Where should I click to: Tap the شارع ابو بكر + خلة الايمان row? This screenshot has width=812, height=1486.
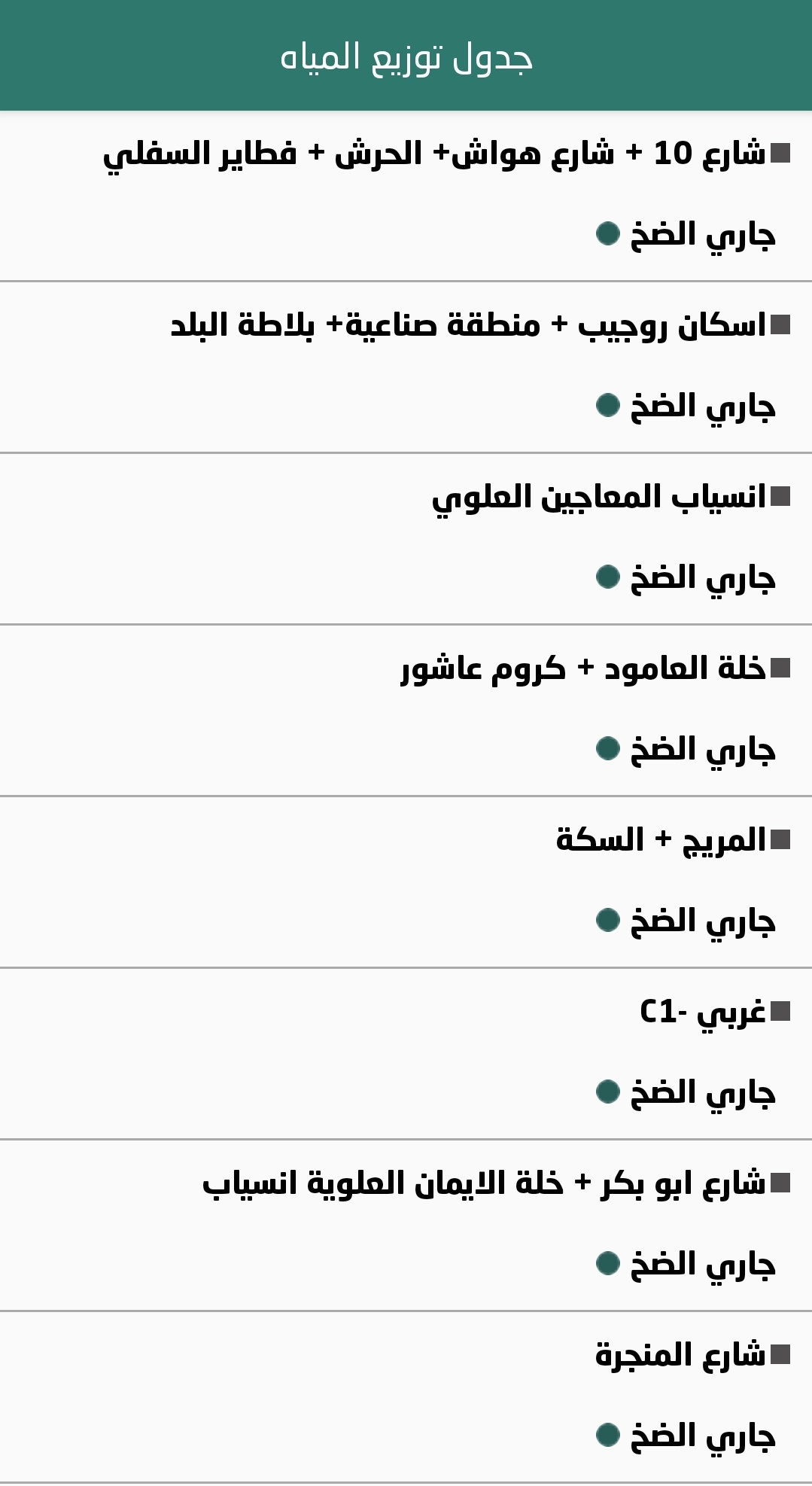pos(483,1183)
